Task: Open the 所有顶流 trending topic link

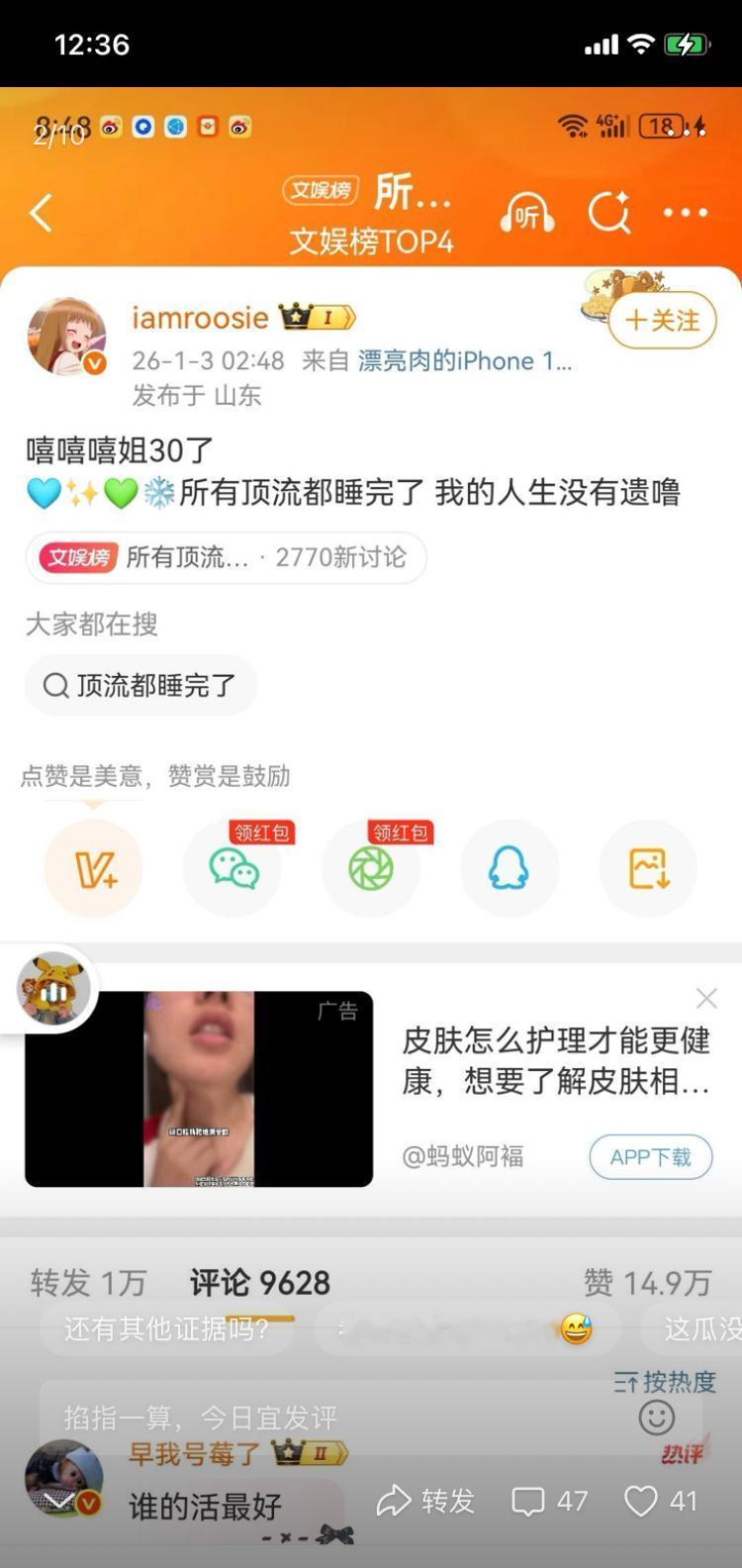Action: click(226, 557)
